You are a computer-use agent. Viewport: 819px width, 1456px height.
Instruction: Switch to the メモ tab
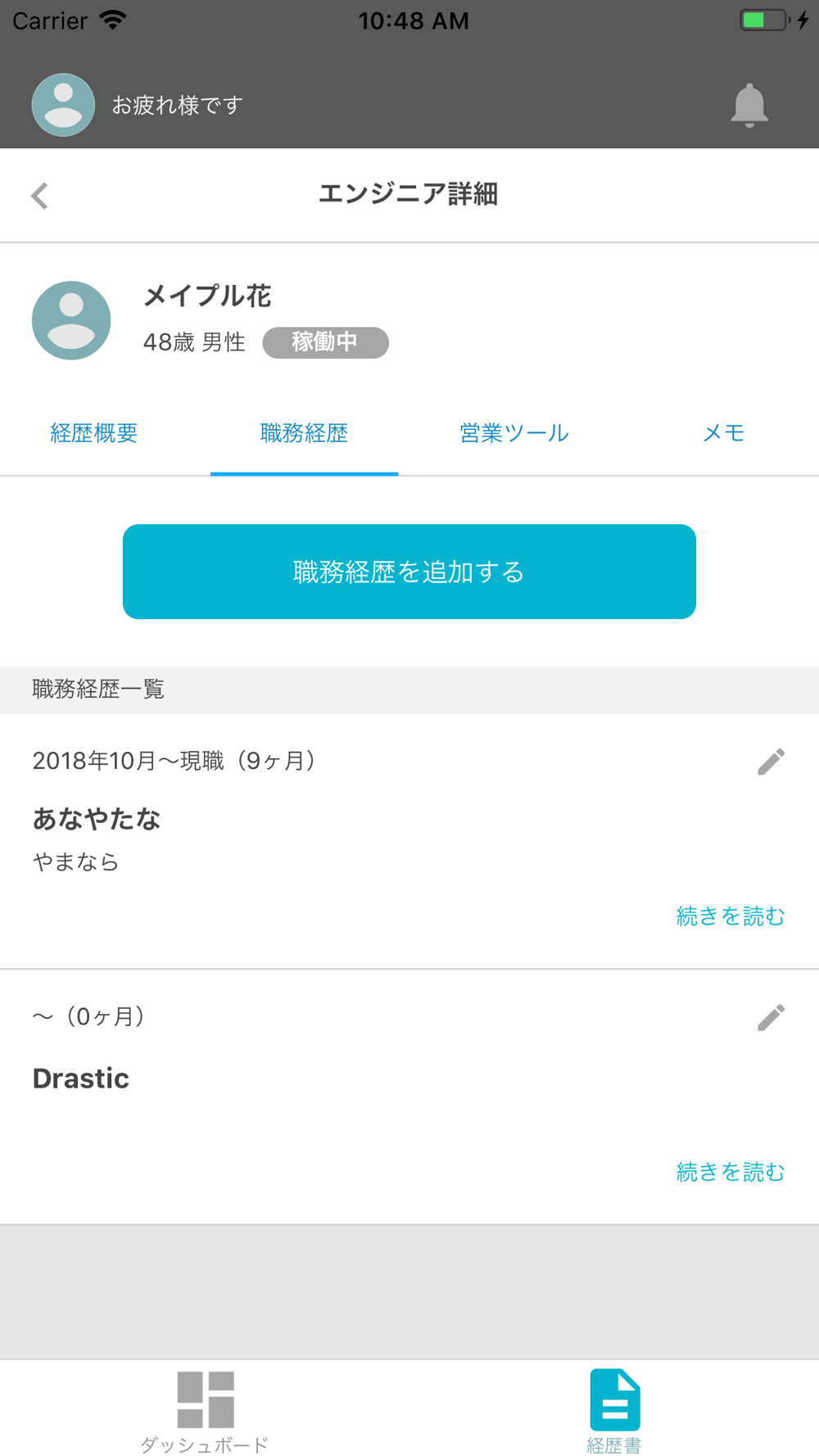point(724,433)
